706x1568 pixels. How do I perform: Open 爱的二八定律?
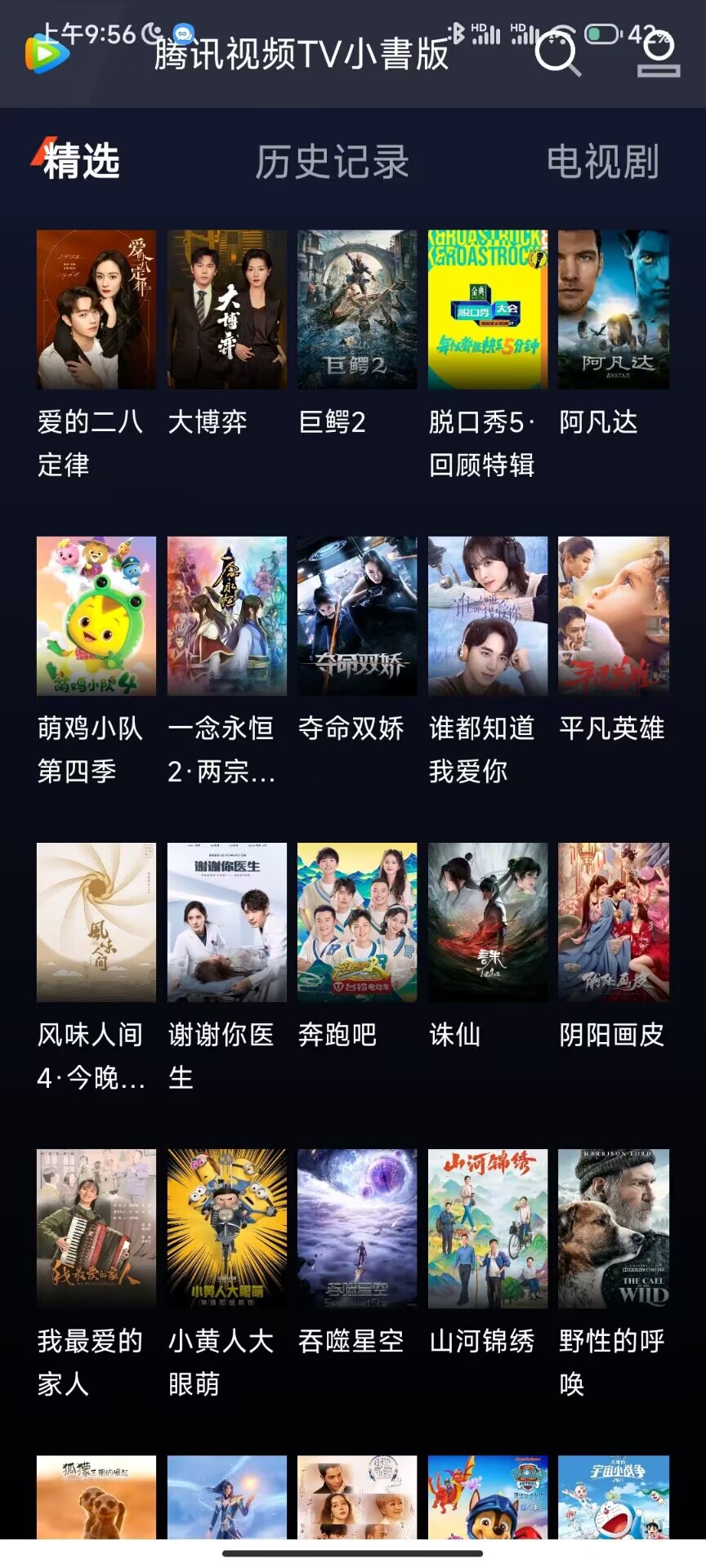tap(96, 310)
